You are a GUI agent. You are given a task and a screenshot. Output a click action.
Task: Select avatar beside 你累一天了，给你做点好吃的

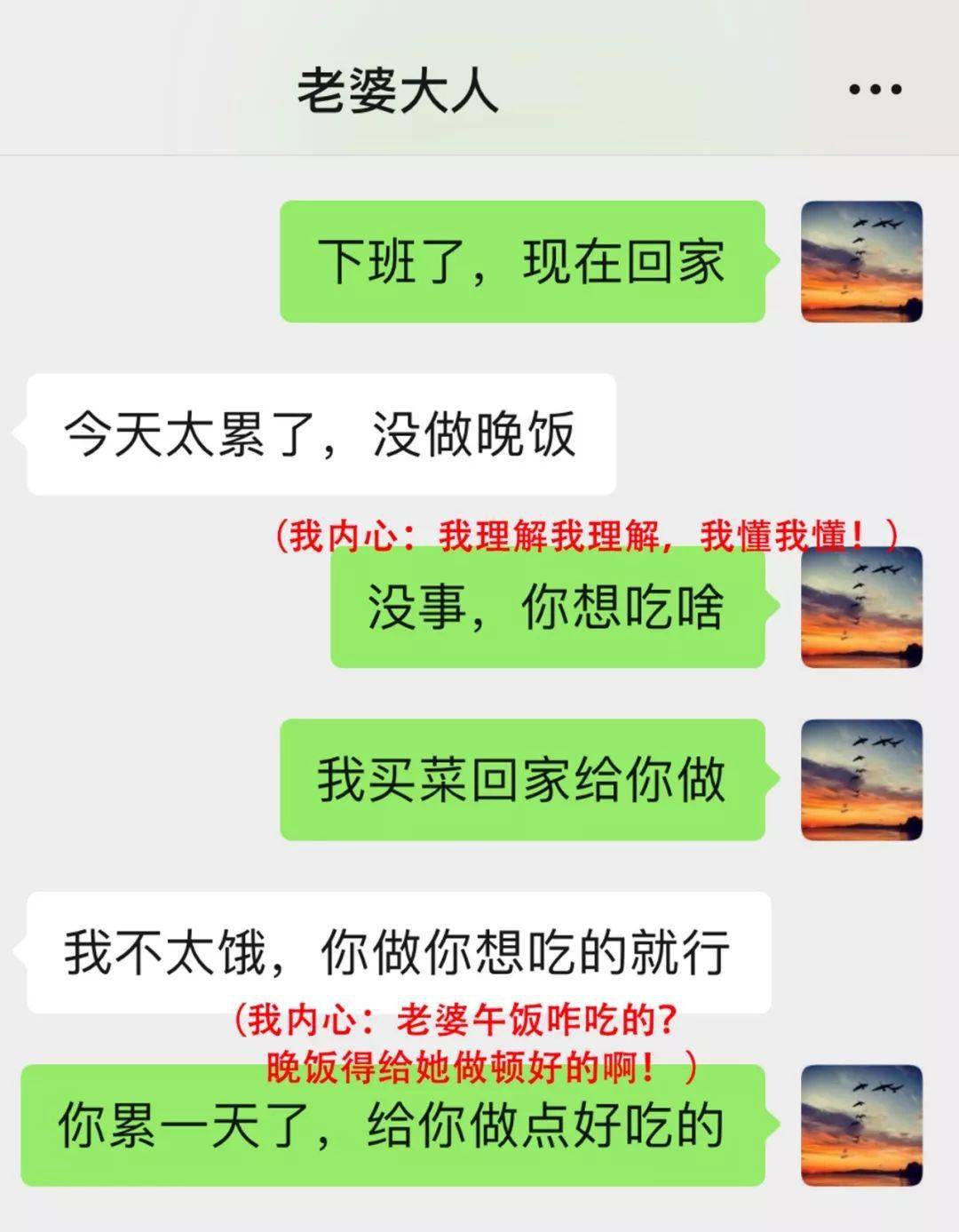click(861, 1125)
